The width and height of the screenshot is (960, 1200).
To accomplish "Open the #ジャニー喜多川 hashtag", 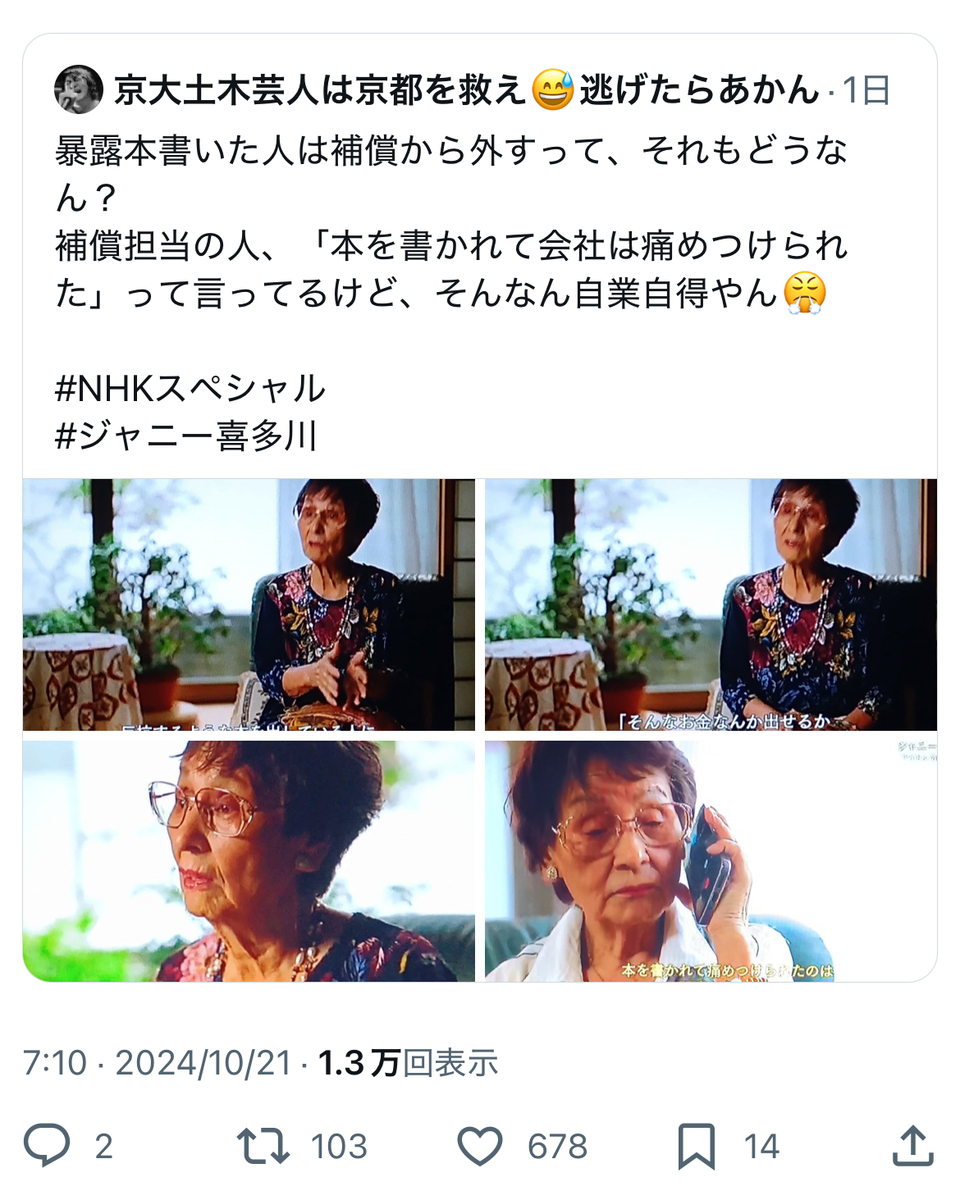I will point(185,437).
